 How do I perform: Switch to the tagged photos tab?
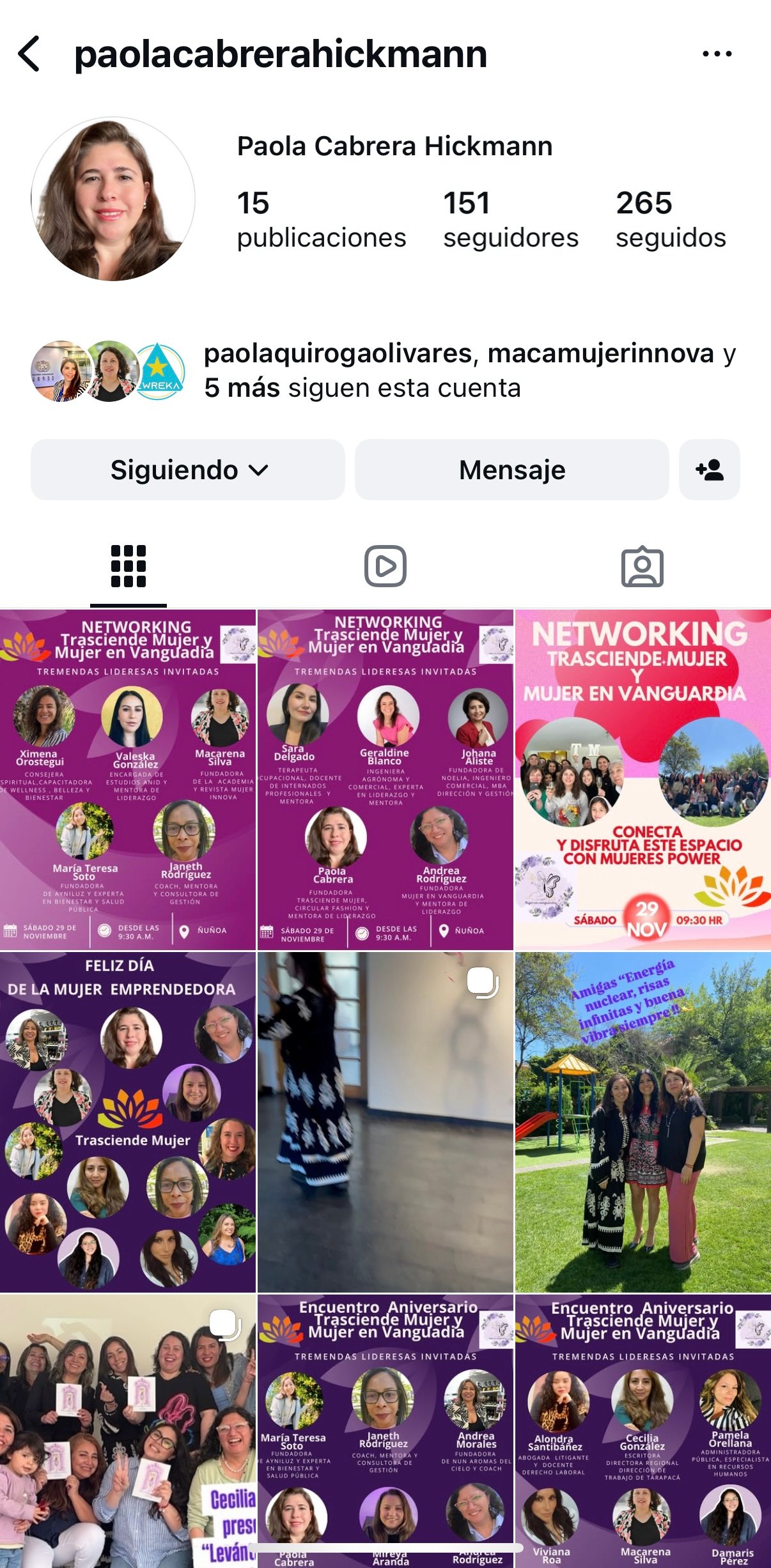pyautogui.click(x=642, y=566)
